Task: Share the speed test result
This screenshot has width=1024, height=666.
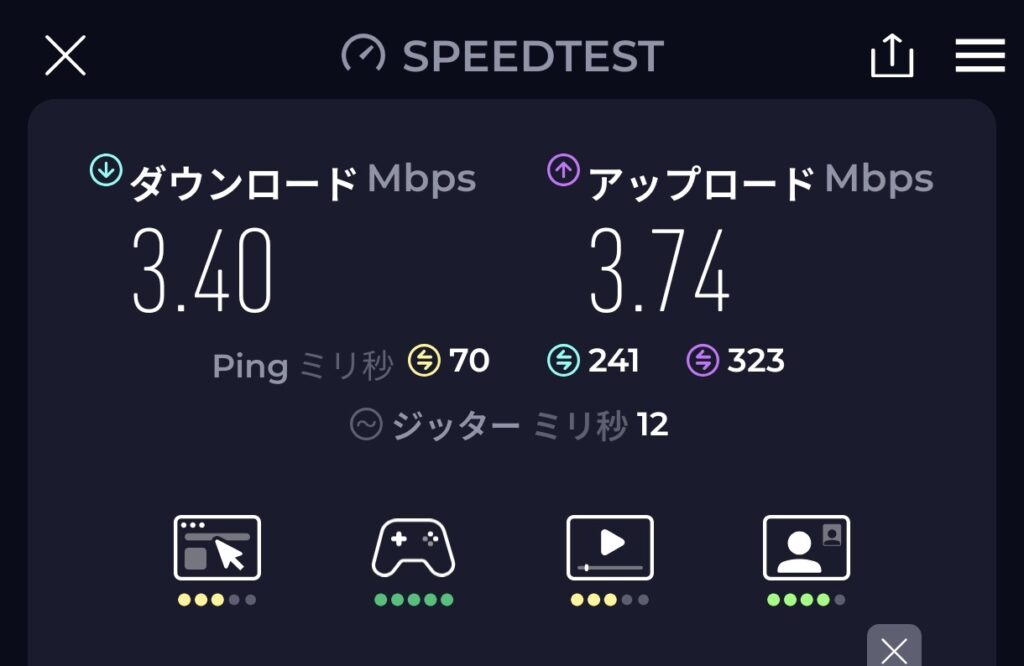Action: [891, 56]
